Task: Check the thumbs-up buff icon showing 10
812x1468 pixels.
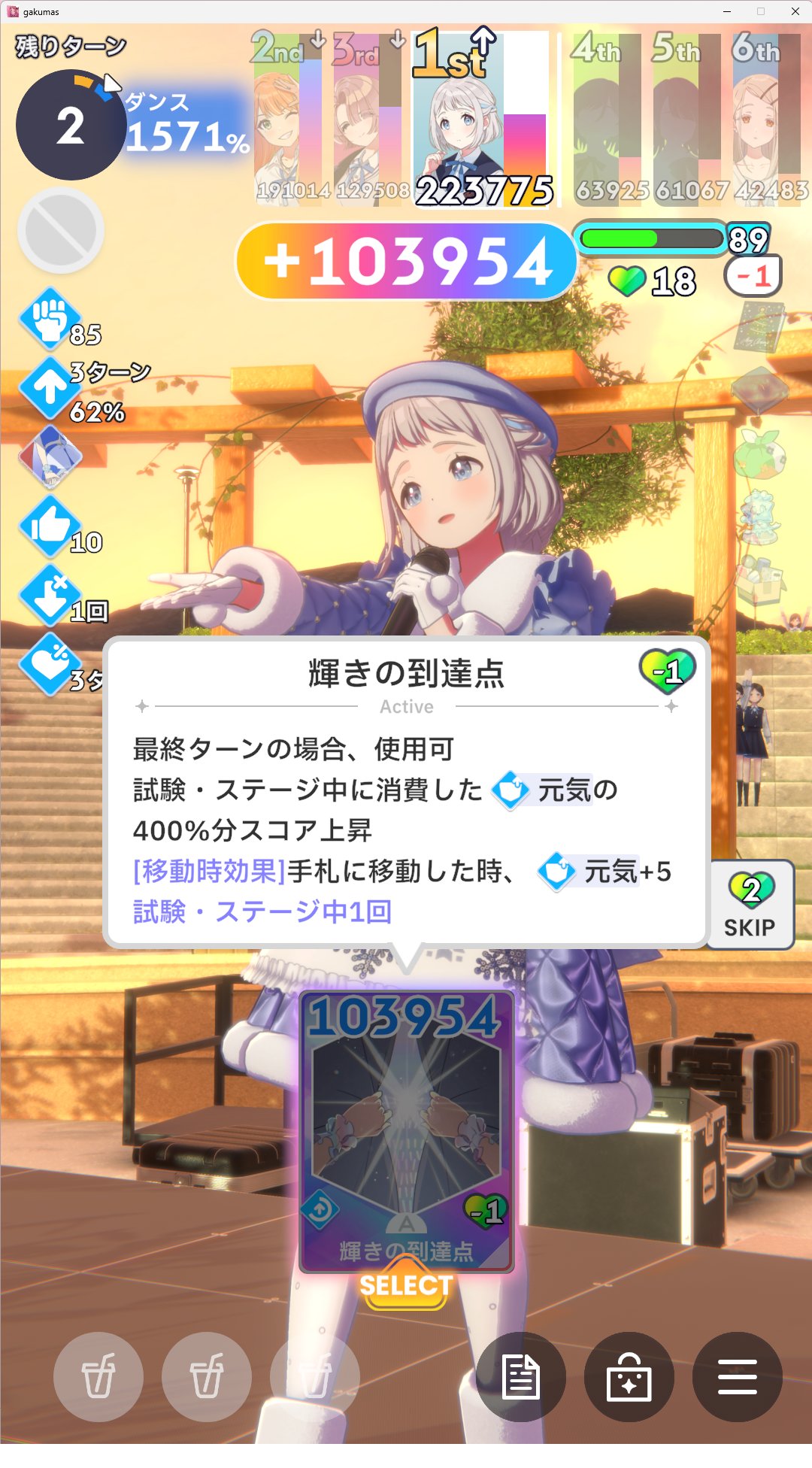Action: 50,526
